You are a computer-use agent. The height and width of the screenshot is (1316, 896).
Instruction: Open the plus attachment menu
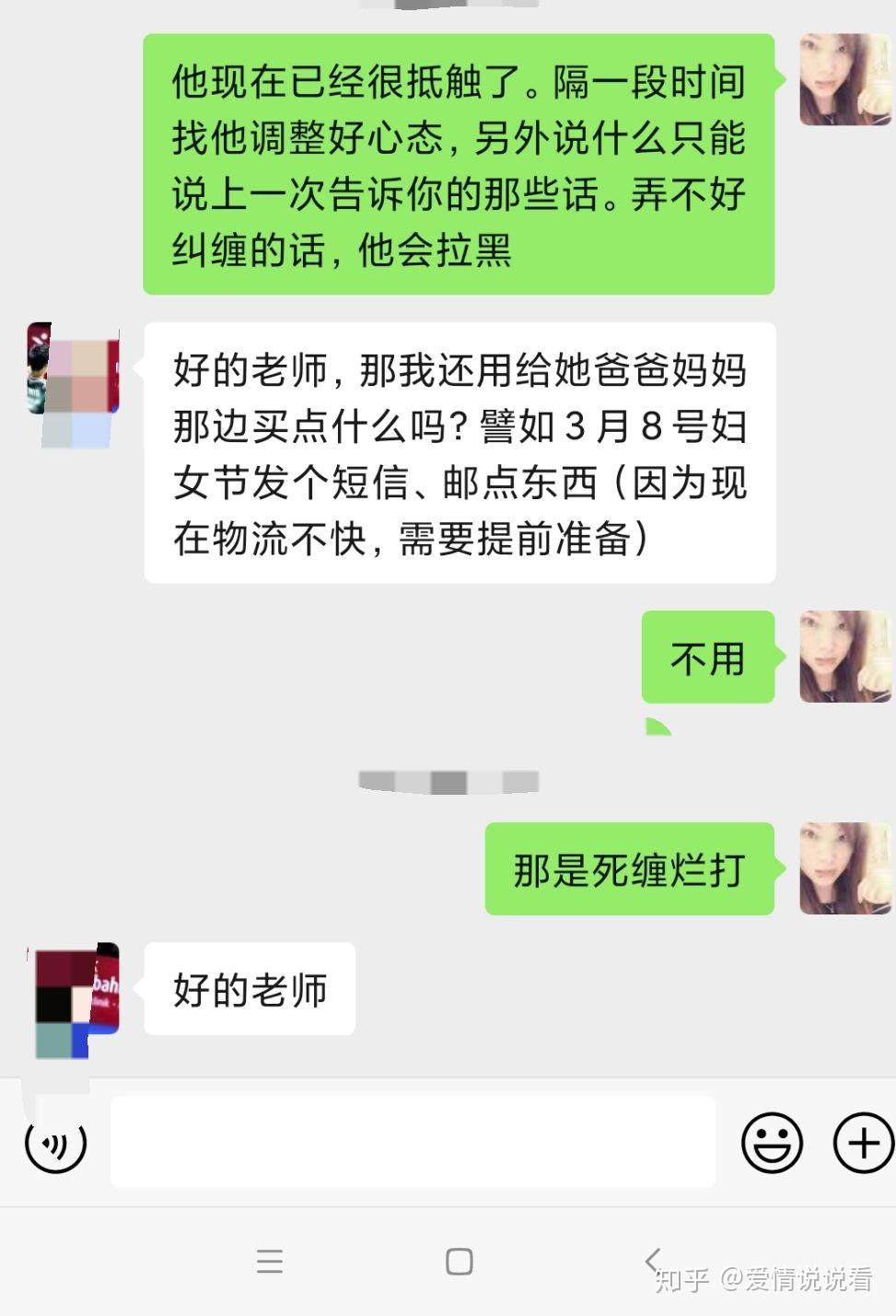(861, 1144)
